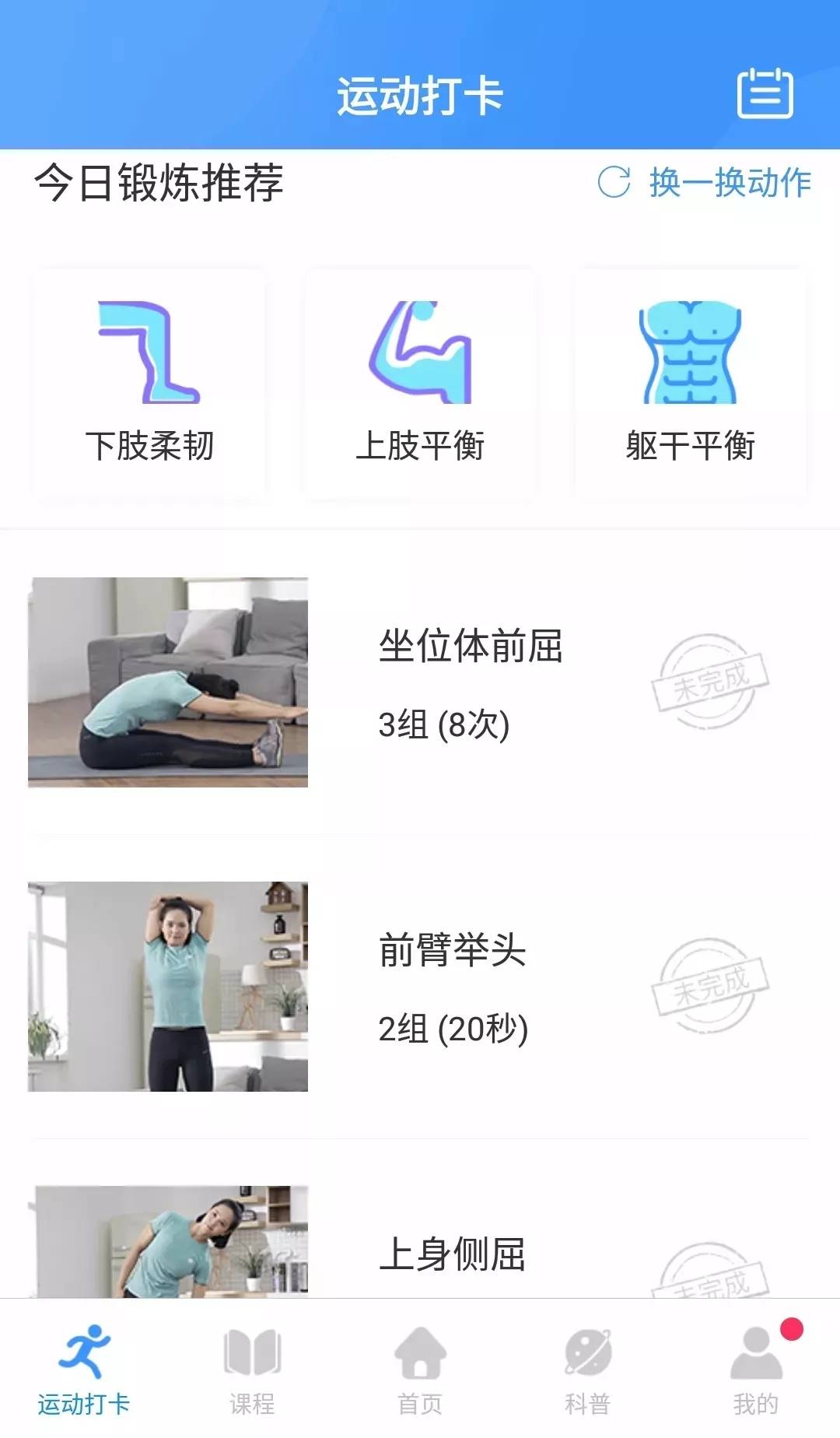Open the calendar icon in top bar
This screenshot has height=1438, width=840.
point(766,93)
